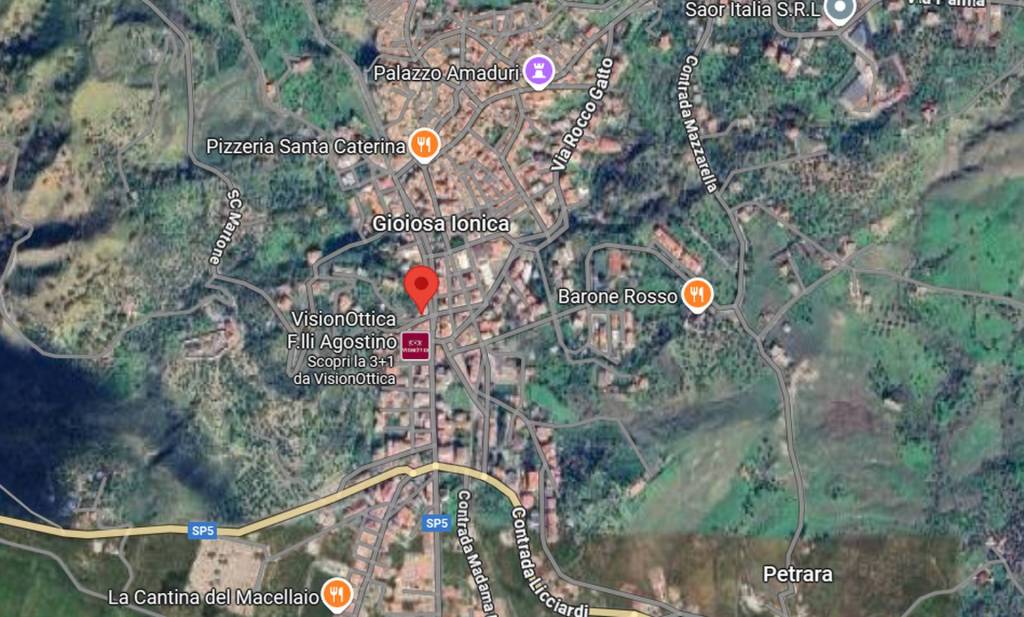This screenshot has width=1024, height=617.
Task: Select the Pizzeria Santa Caterina restaurant pin
Action: pyautogui.click(x=425, y=146)
